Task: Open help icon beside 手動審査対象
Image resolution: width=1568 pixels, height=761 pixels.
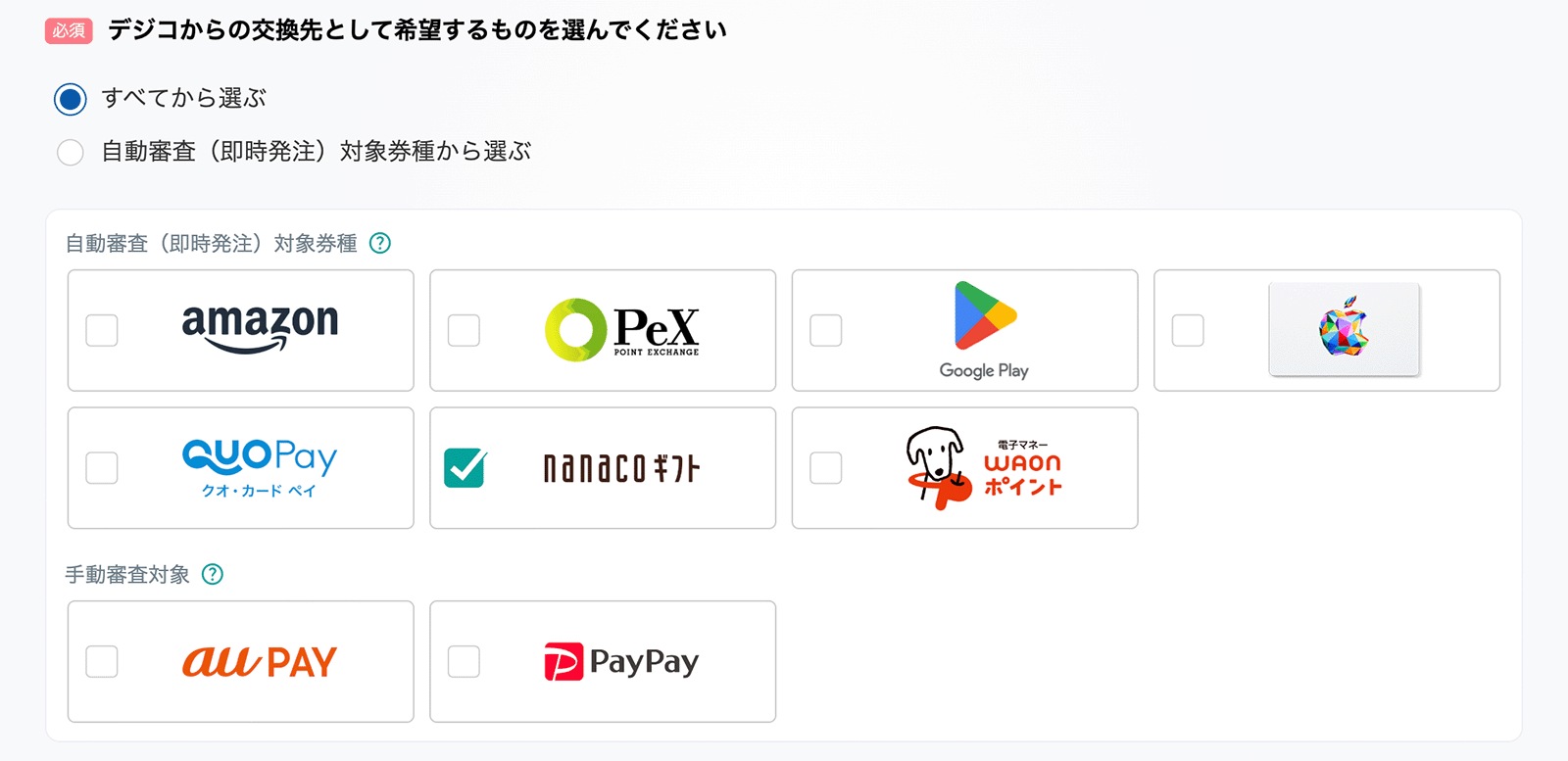Action: coord(213,574)
